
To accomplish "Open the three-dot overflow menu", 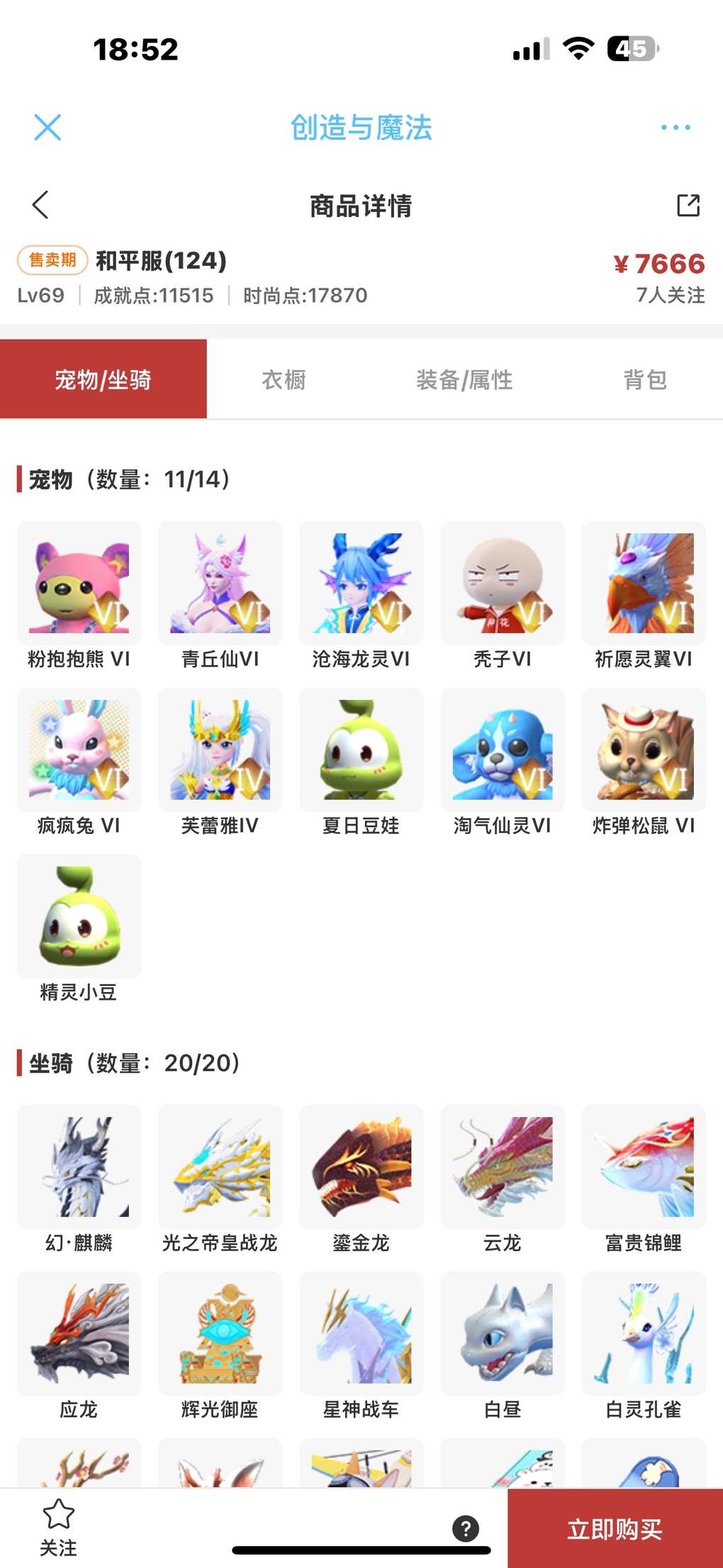I will (x=675, y=128).
